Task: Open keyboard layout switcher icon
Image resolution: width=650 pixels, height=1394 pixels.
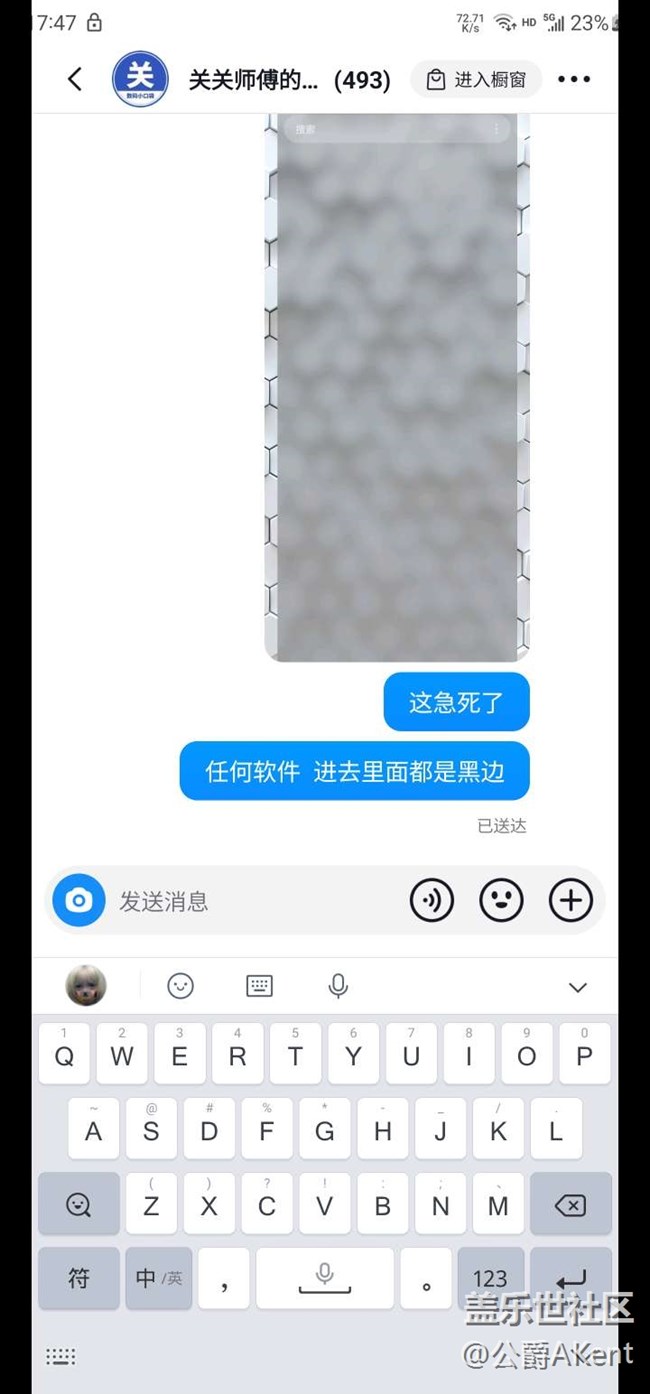Action: point(259,986)
